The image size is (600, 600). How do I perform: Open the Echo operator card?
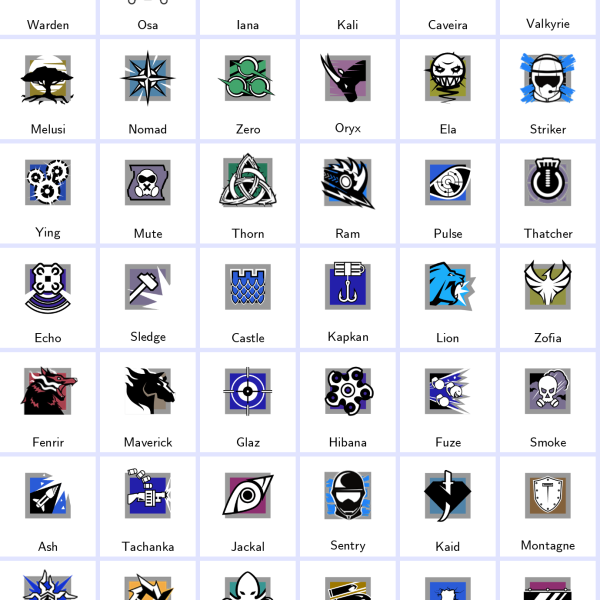[x=48, y=298]
